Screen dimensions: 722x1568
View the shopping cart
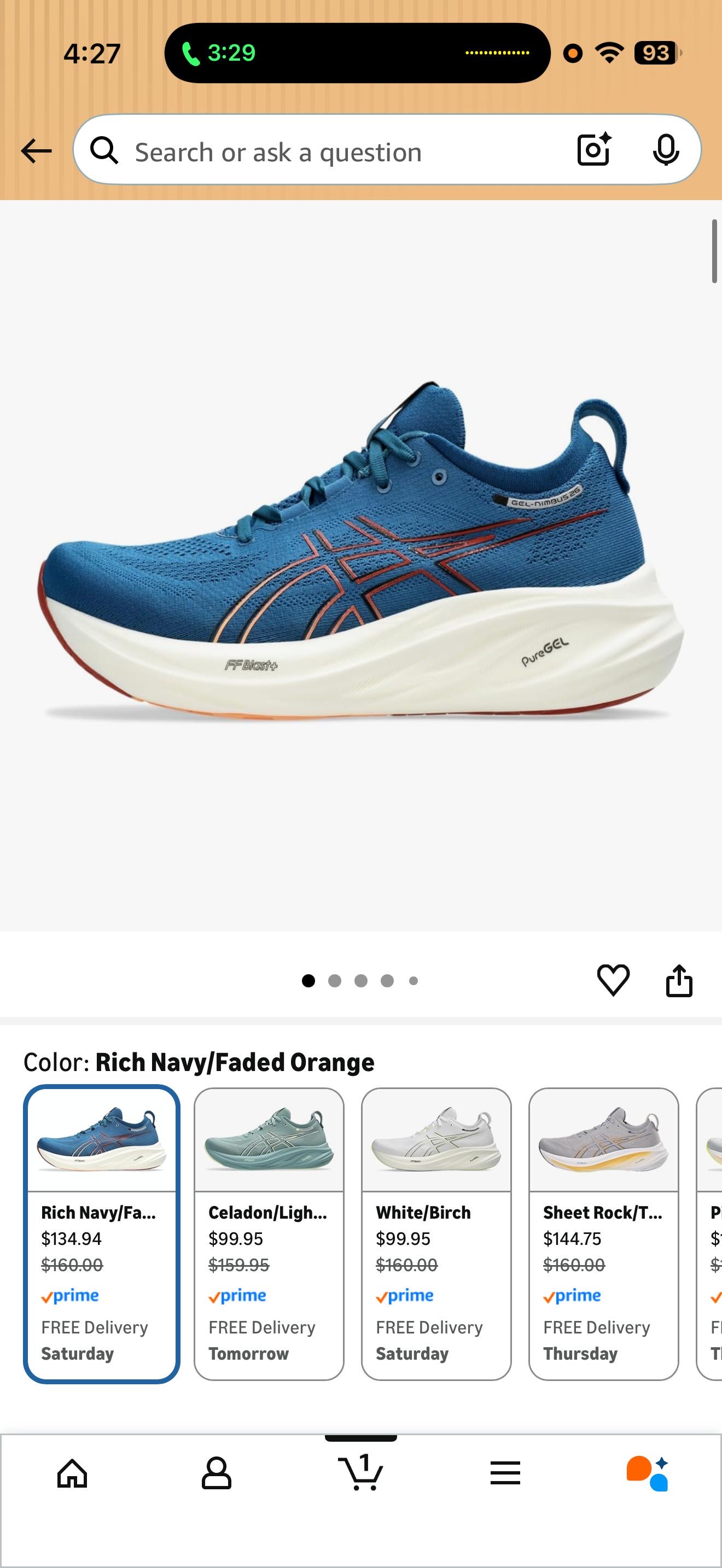coord(361,1473)
